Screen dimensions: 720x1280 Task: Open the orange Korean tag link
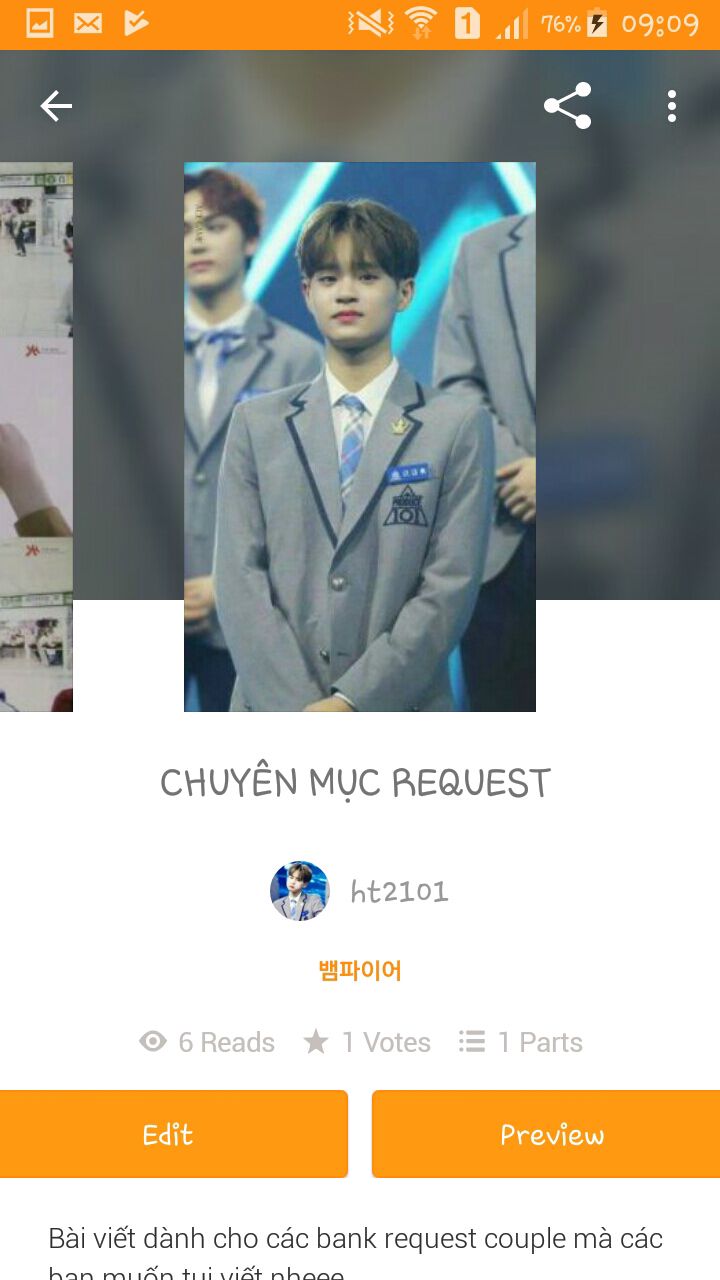(360, 970)
